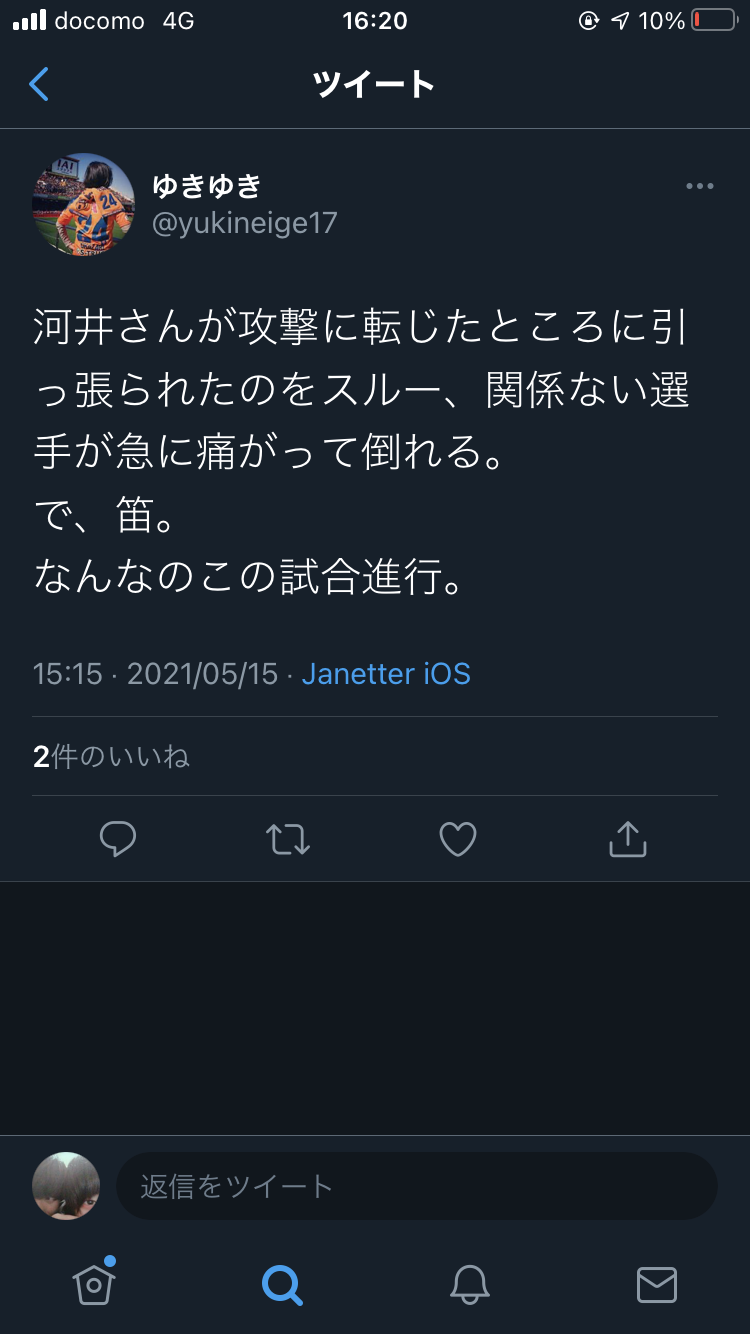Like this tweet with the heart
This screenshot has width=750, height=1334.
458,839
